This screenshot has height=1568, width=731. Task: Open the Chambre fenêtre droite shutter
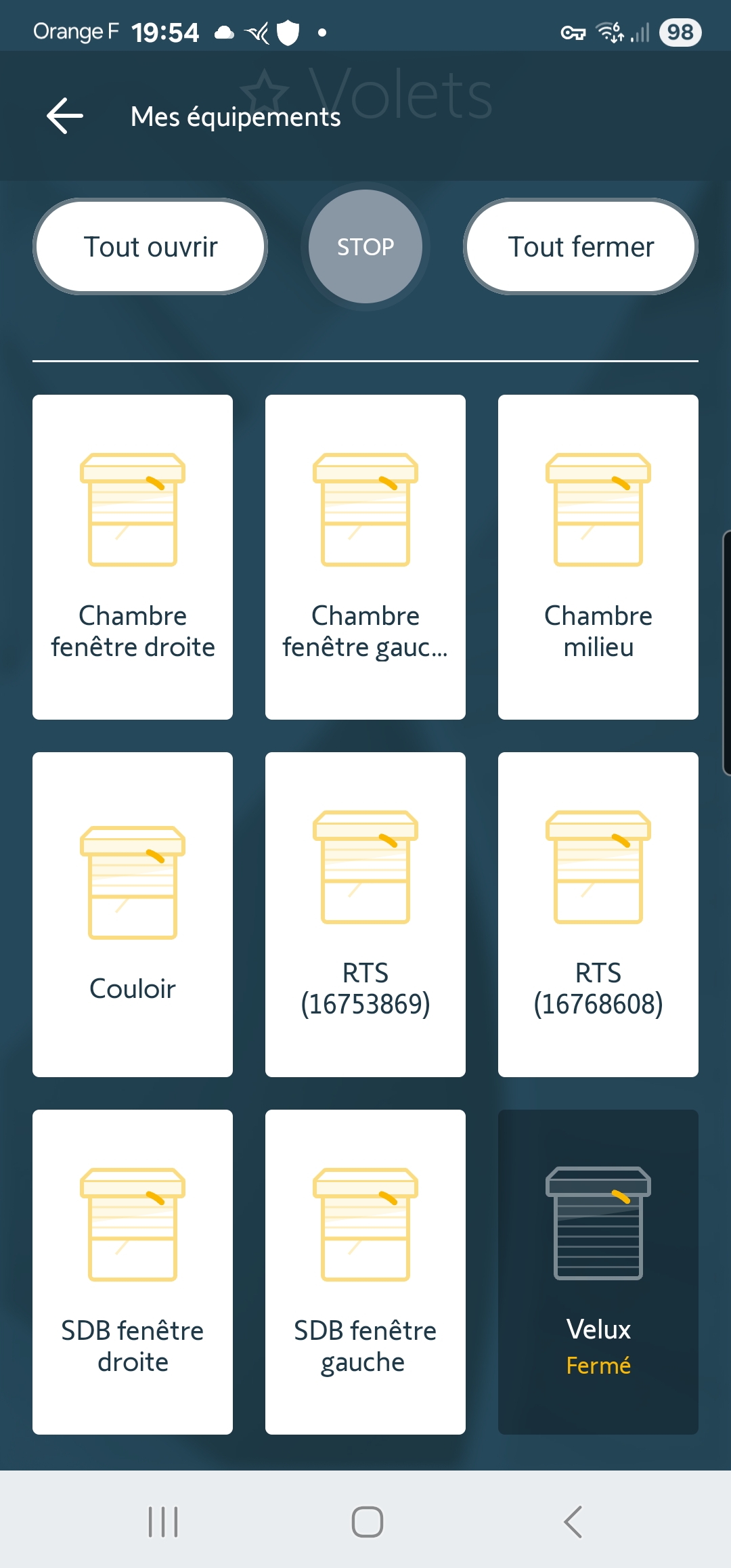[133, 557]
